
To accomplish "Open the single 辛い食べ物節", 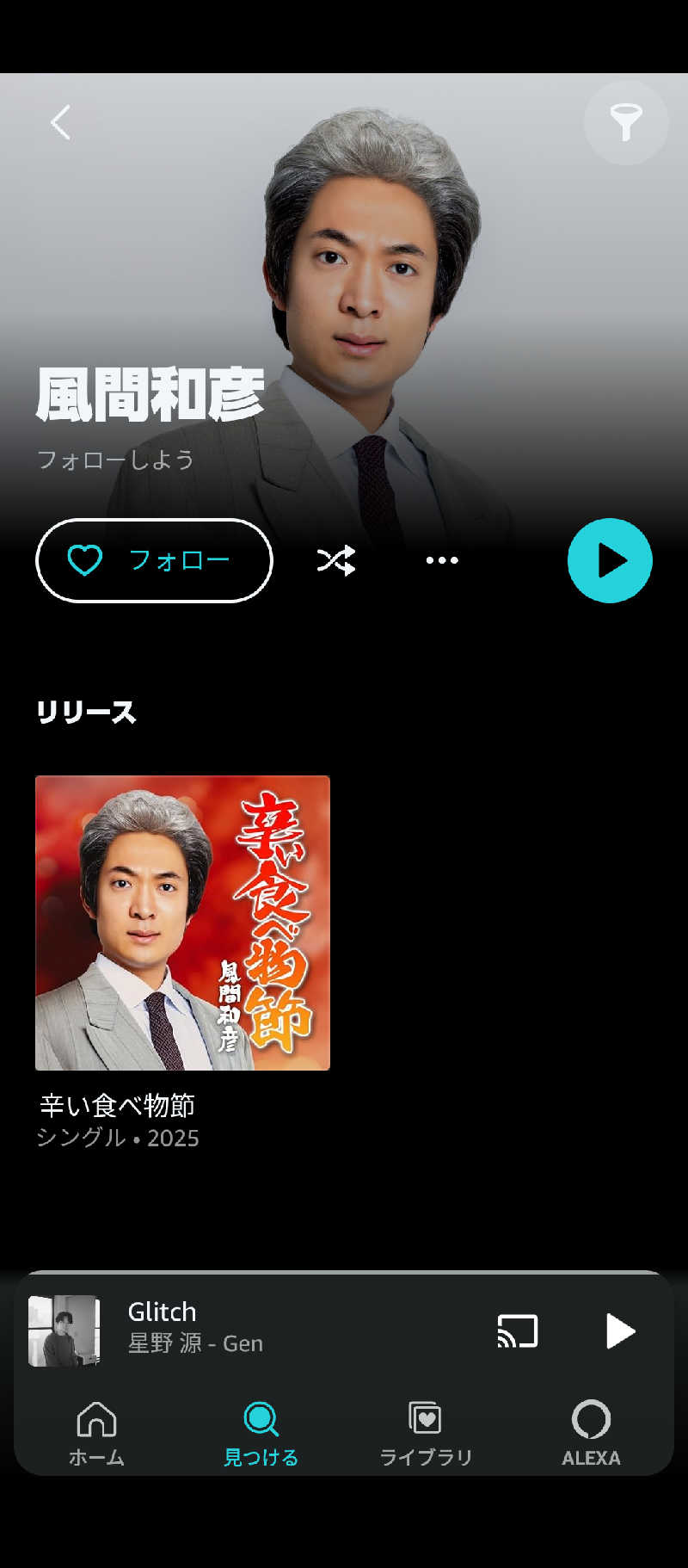I will click(182, 962).
